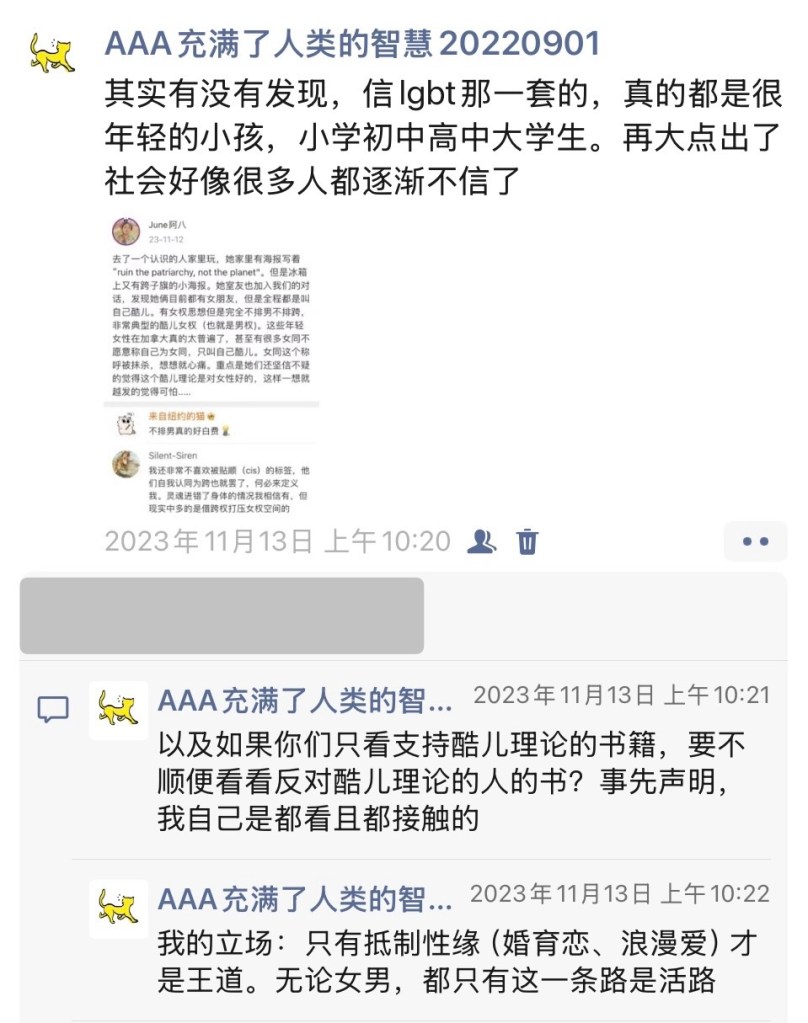This screenshot has width=808, height=1023.
Task: Reply to the comment posted at 10:21
Action: click(452, 781)
